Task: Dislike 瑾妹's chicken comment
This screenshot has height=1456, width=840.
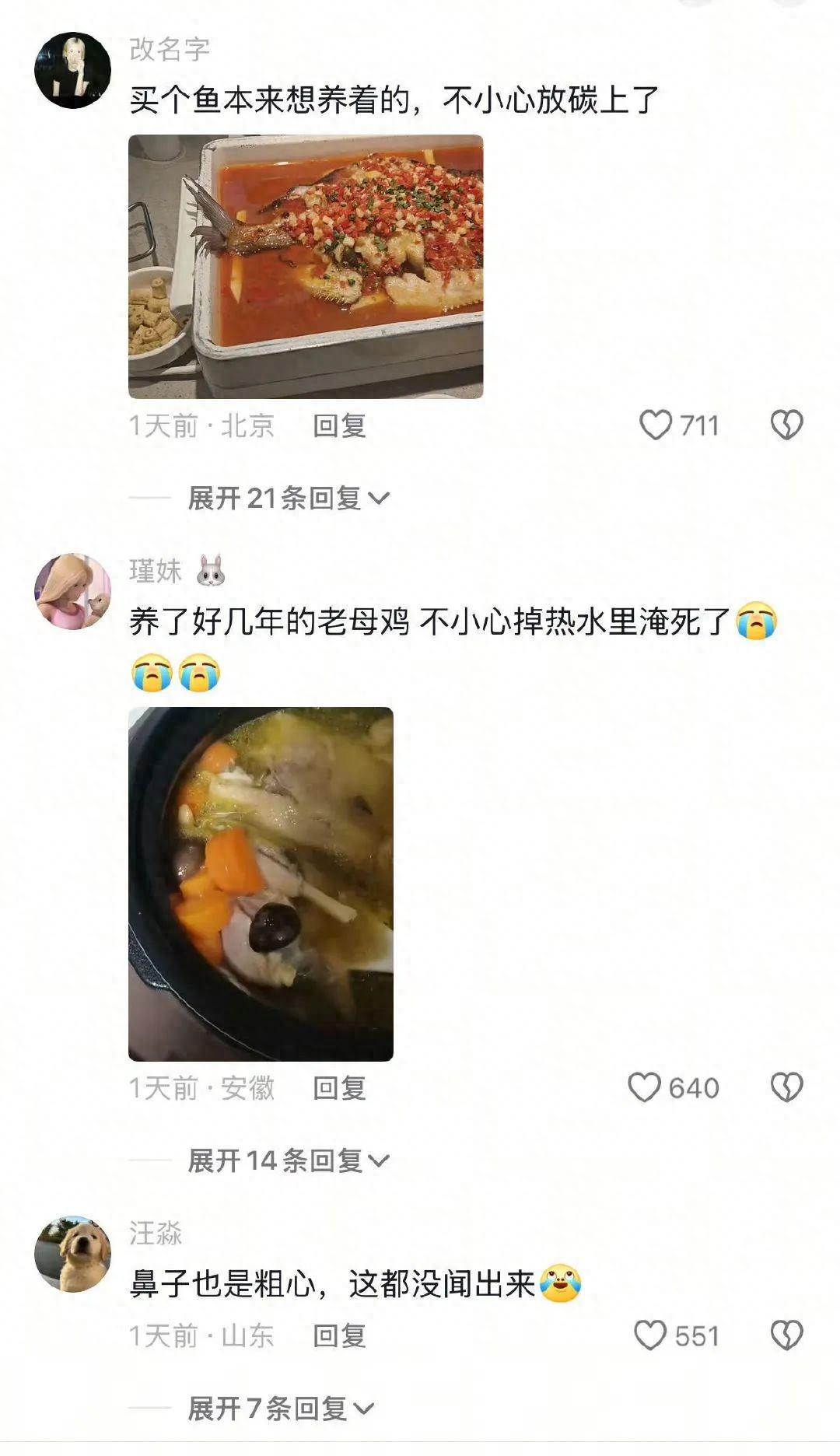Action: point(786,1087)
